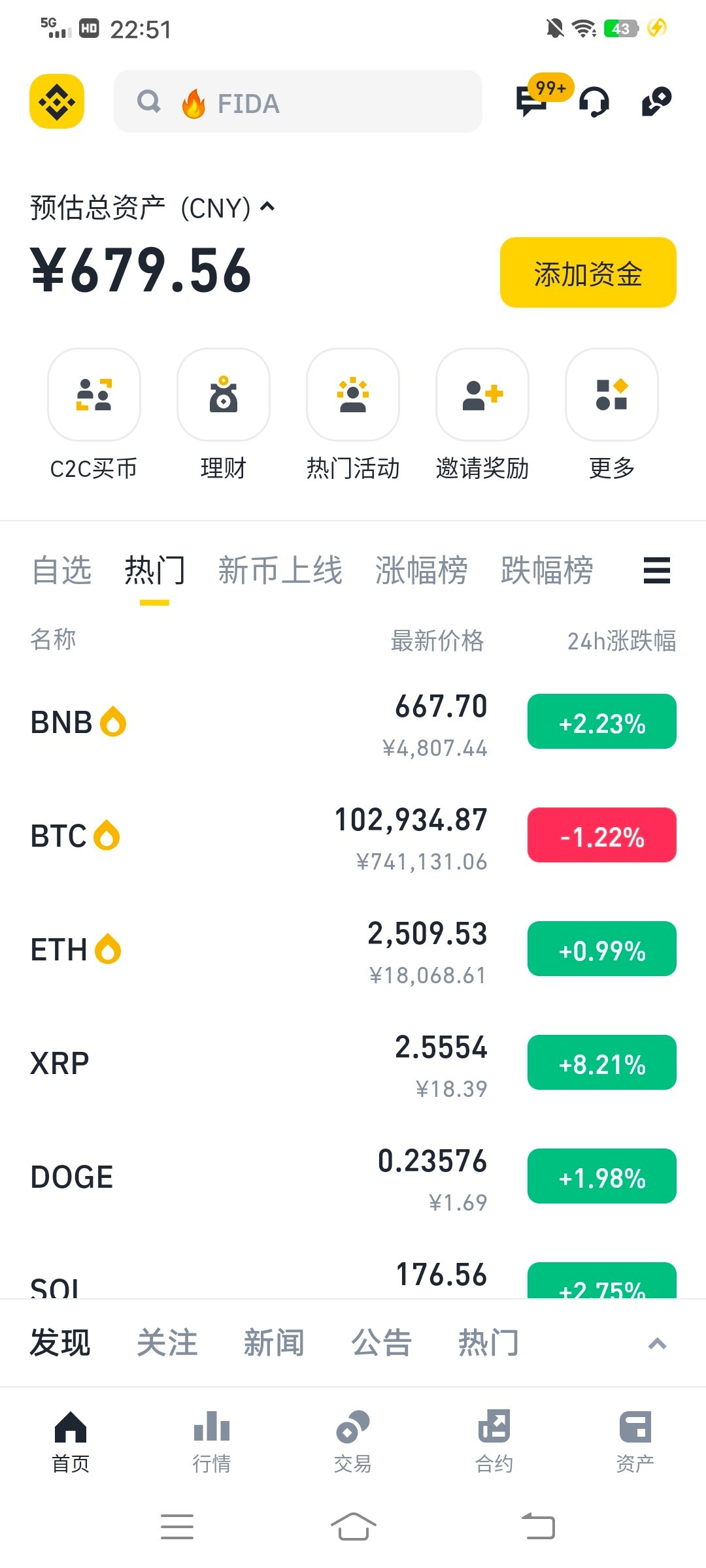Tap 添加资金 to add funds

coord(588,272)
